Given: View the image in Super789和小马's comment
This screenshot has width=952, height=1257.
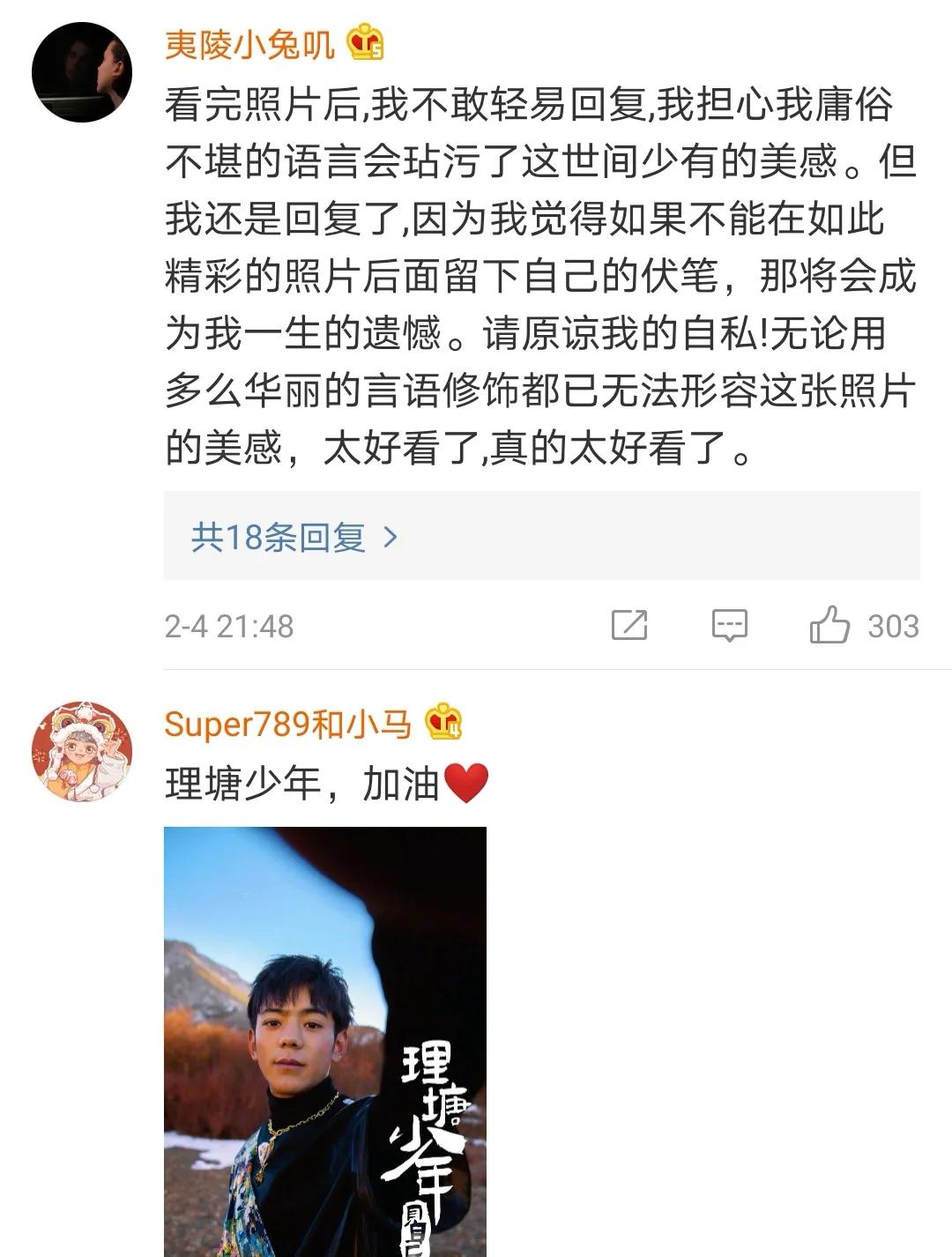Looking at the screenshot, I should point(325,1040).
